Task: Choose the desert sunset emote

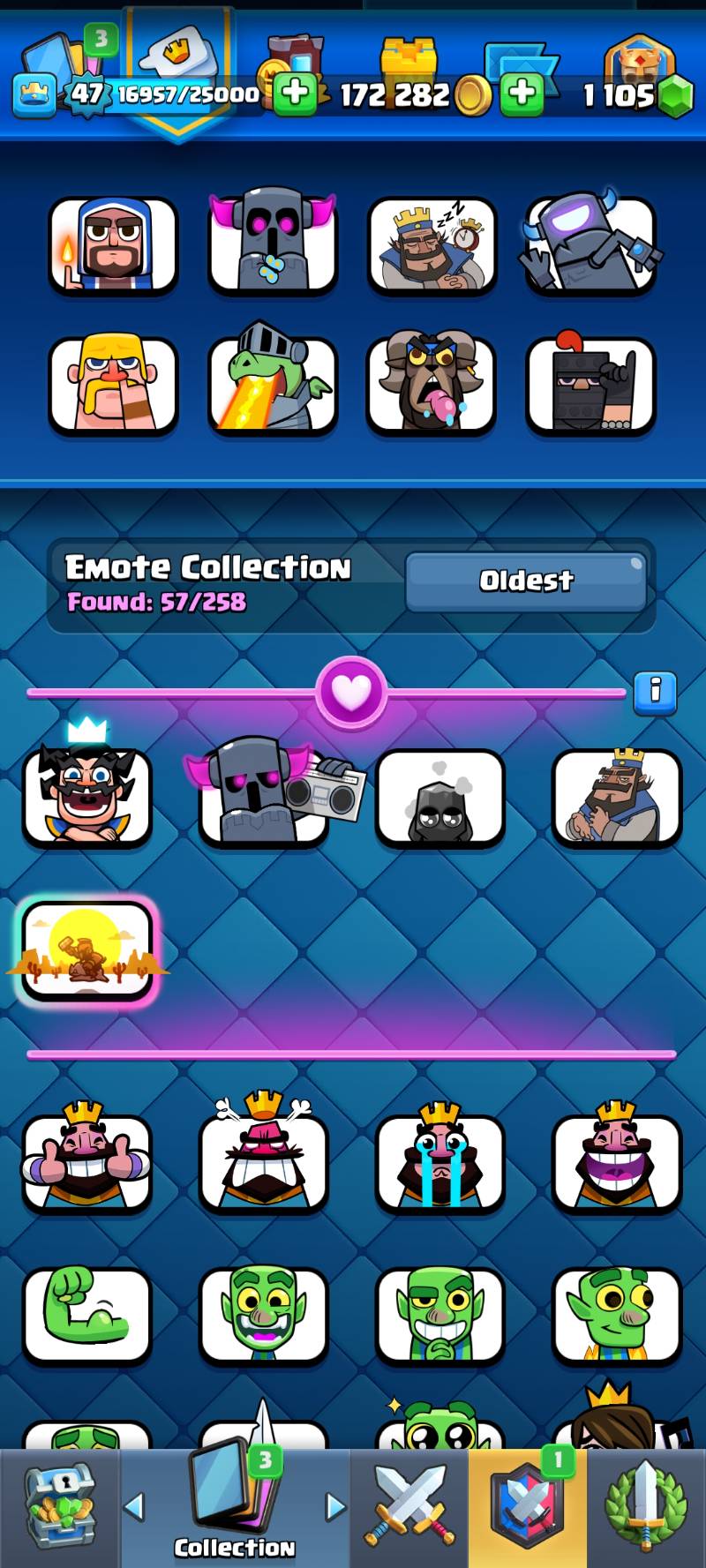Action: point(87,950)
